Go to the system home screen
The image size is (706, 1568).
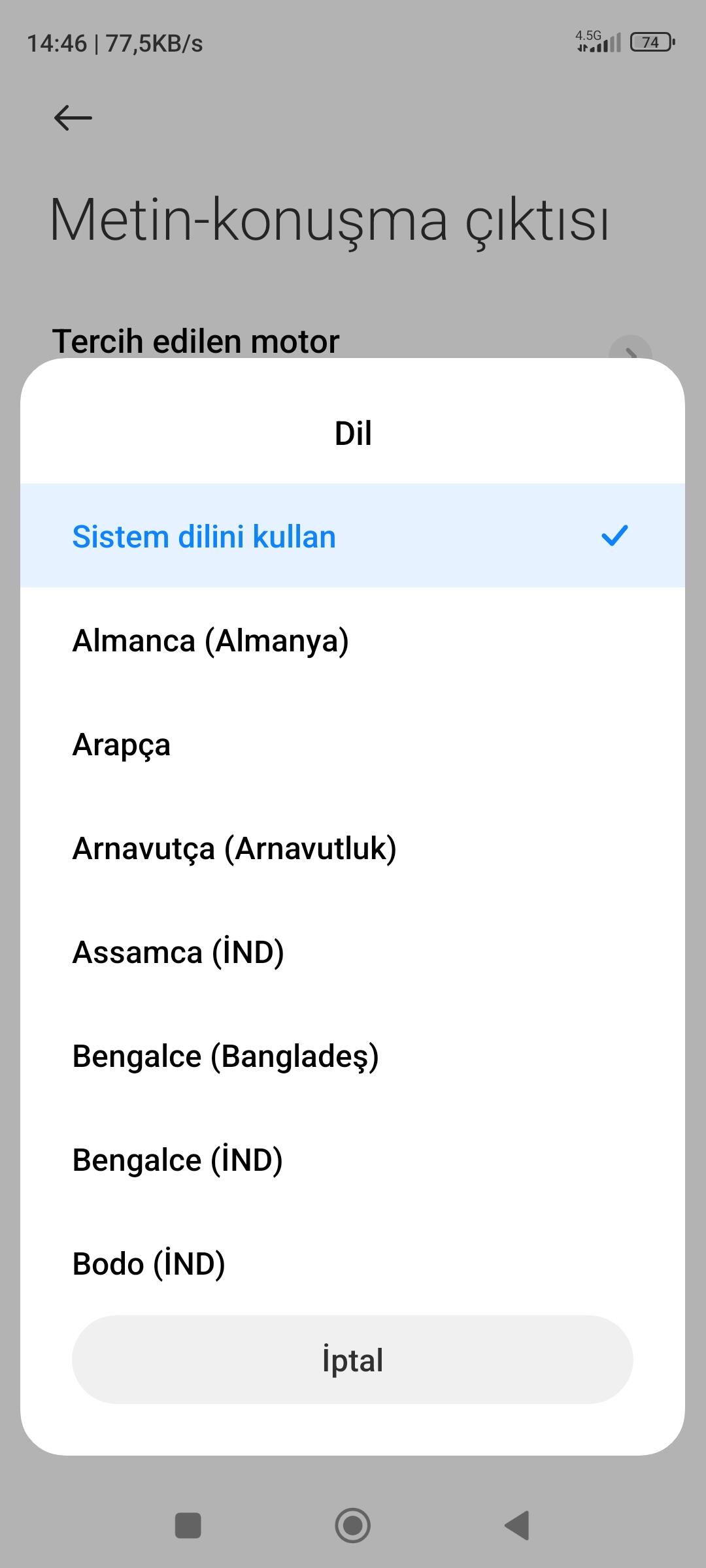pyautogui.click(x=353, y=1526)
